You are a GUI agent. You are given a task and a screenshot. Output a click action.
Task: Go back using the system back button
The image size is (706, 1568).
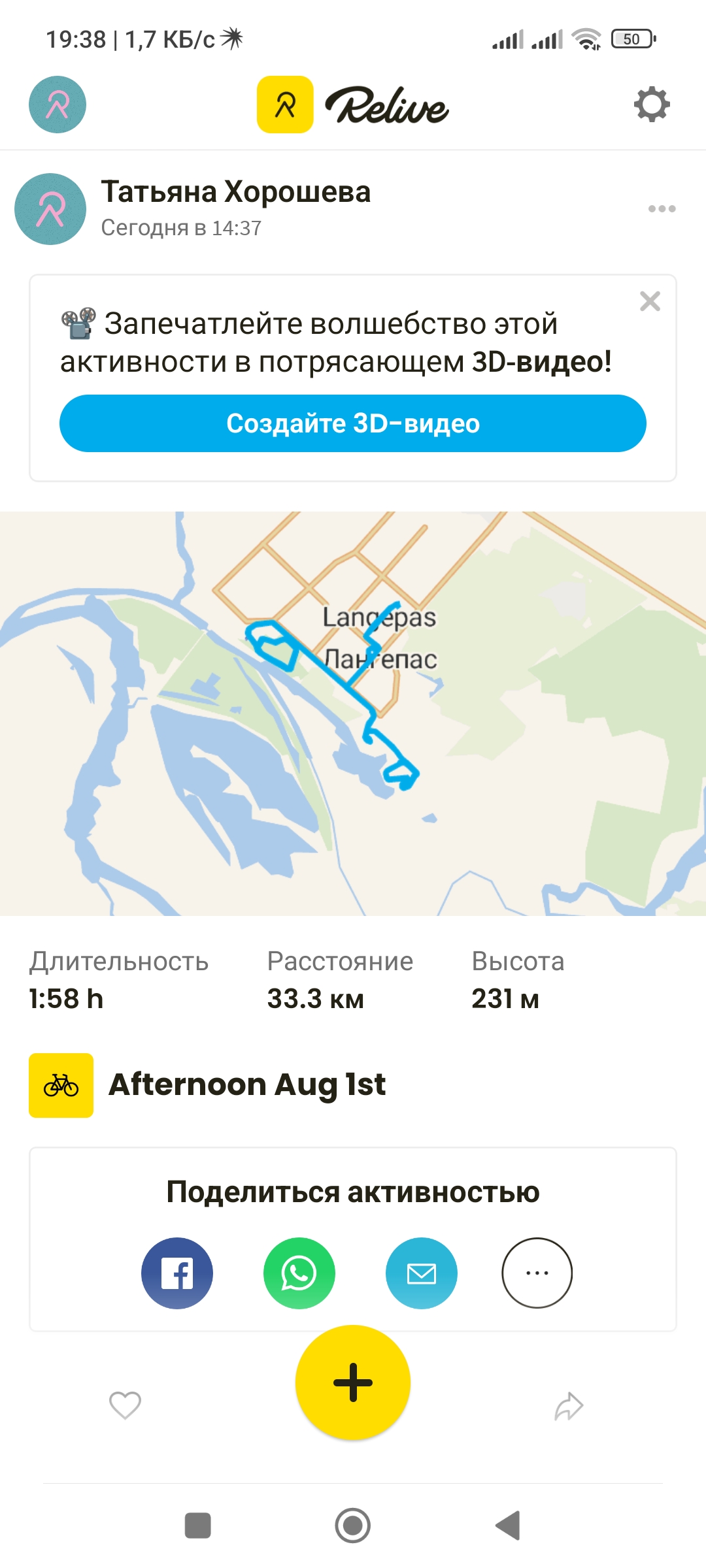pos(508,1526)
